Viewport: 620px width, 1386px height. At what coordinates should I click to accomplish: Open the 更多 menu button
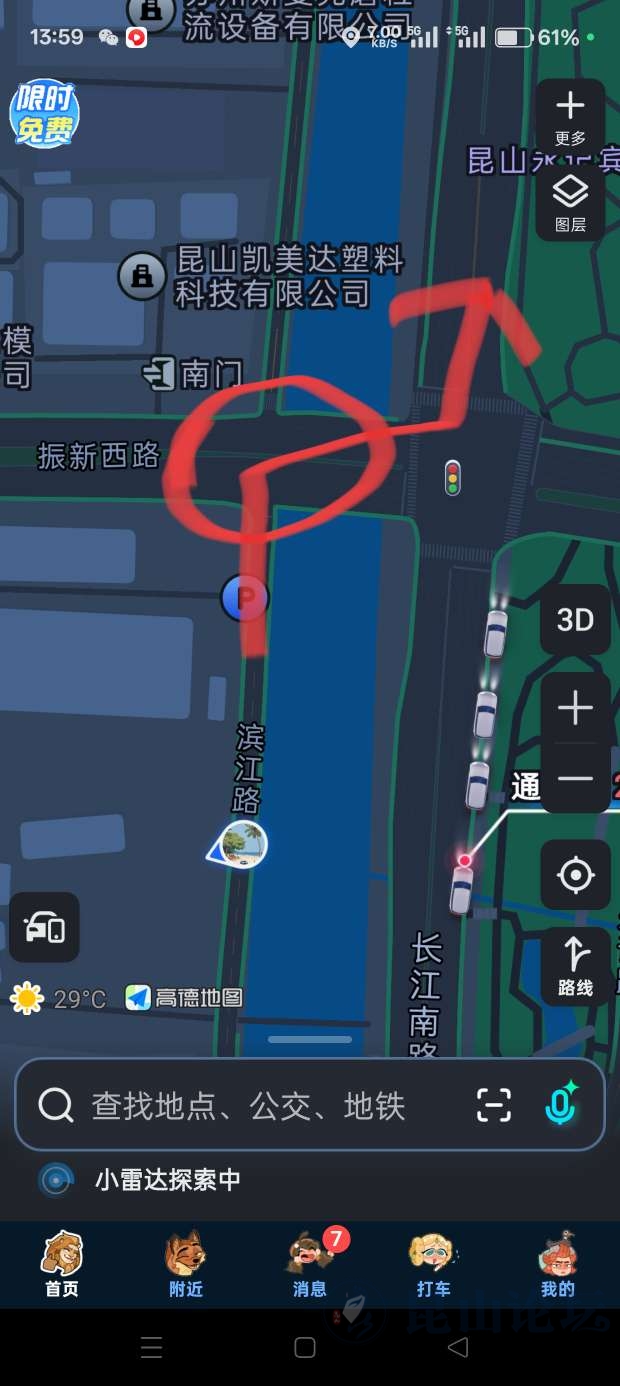click(x=570, y=117)
